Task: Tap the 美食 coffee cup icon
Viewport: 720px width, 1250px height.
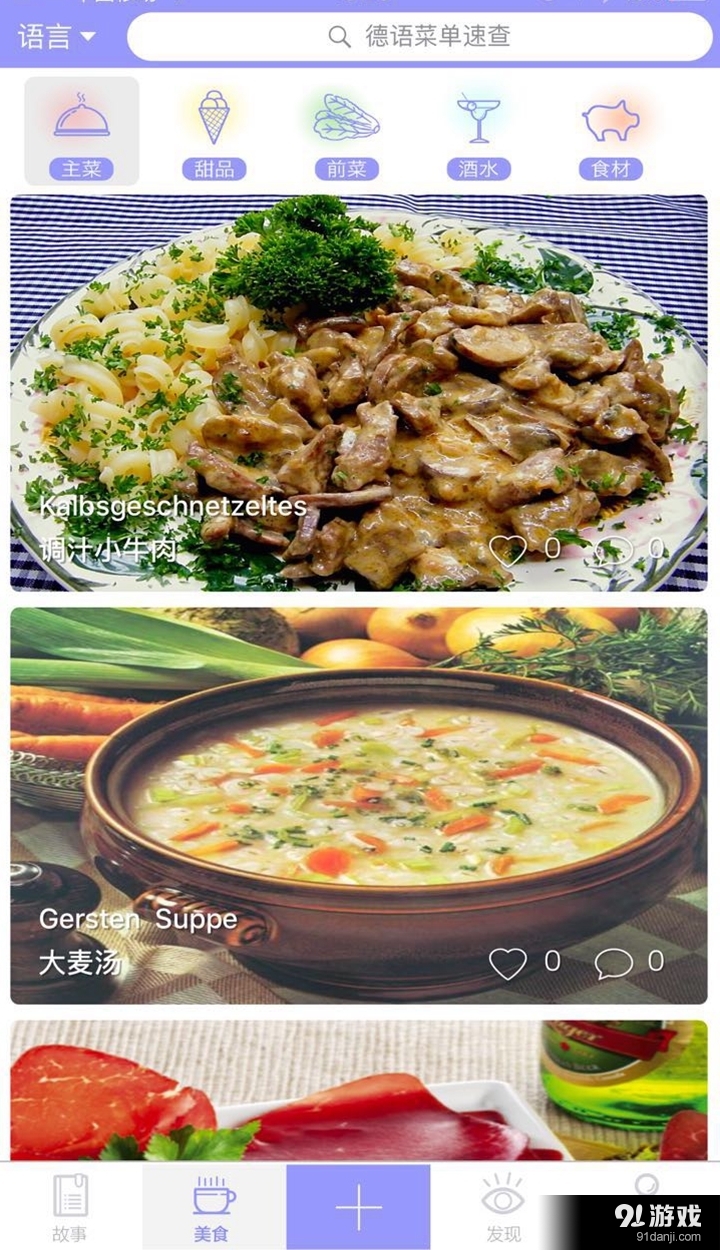Action: click(213, 1197)
